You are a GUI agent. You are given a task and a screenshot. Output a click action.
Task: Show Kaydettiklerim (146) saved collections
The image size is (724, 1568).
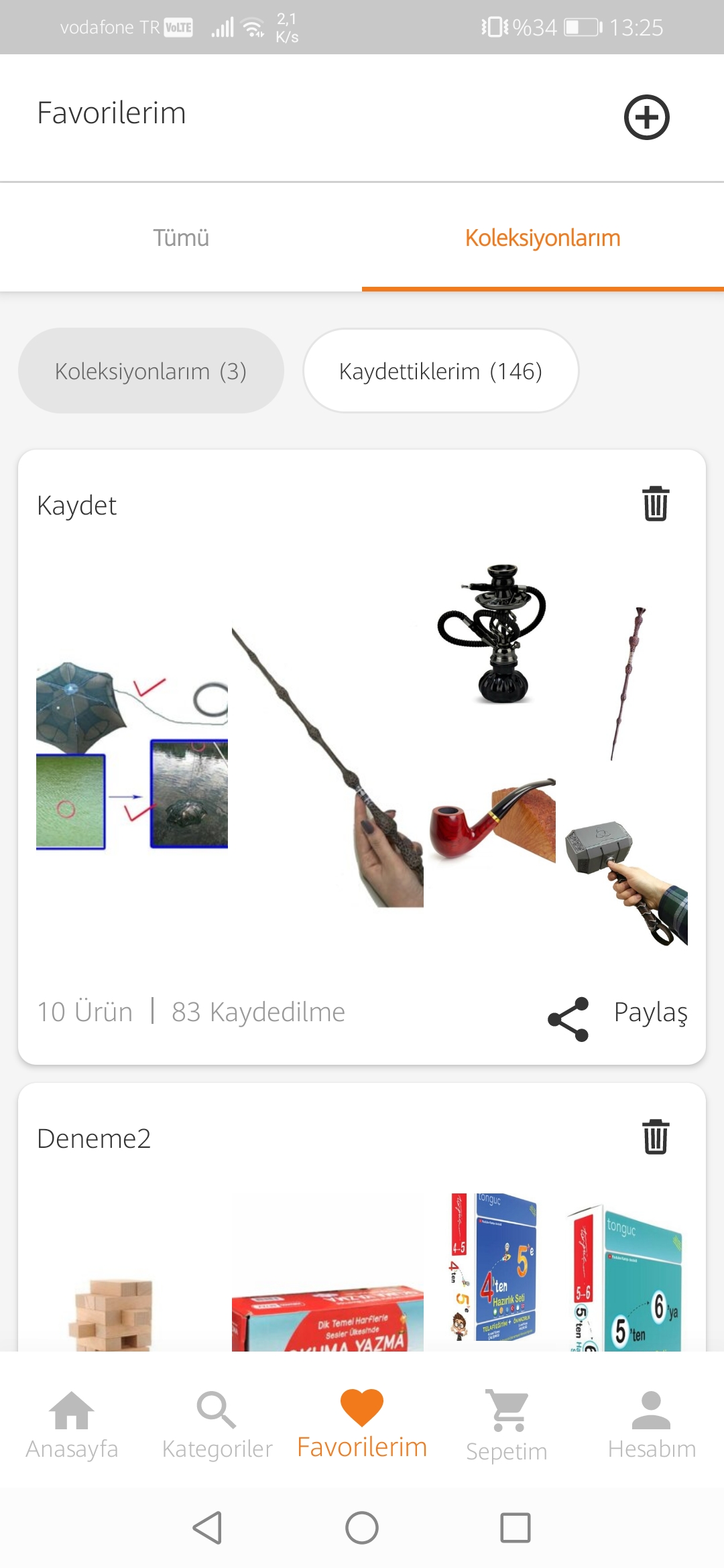(440, 371)
